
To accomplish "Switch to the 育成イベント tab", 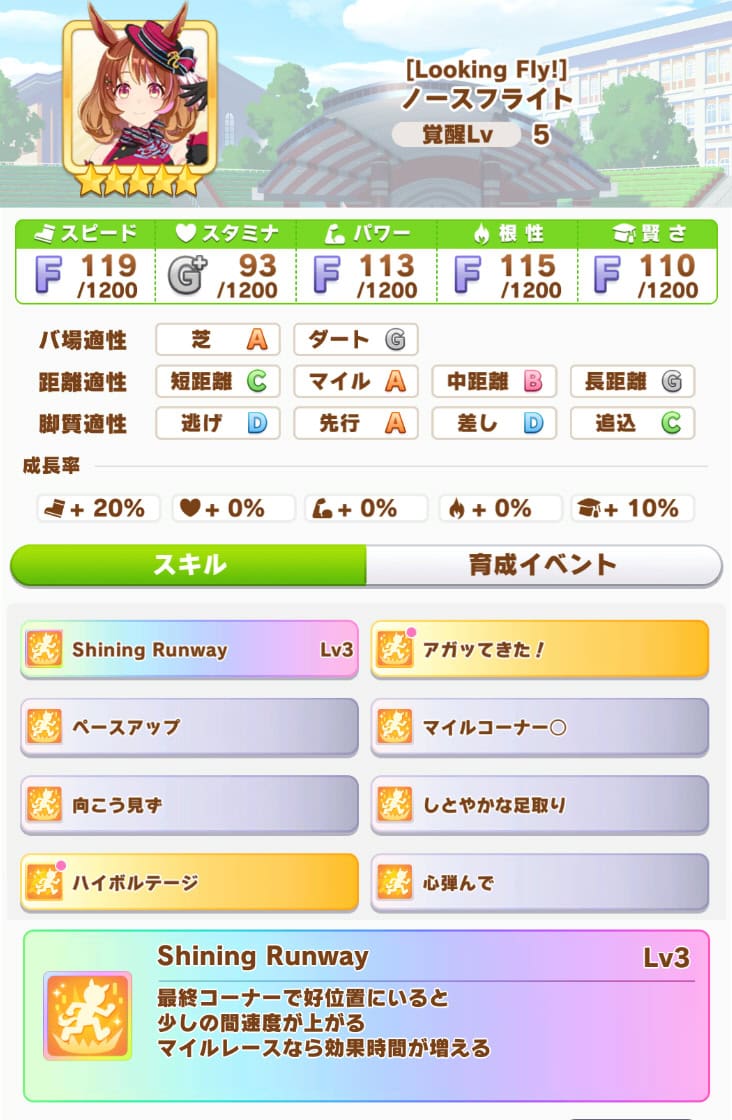I will point(543,565).
